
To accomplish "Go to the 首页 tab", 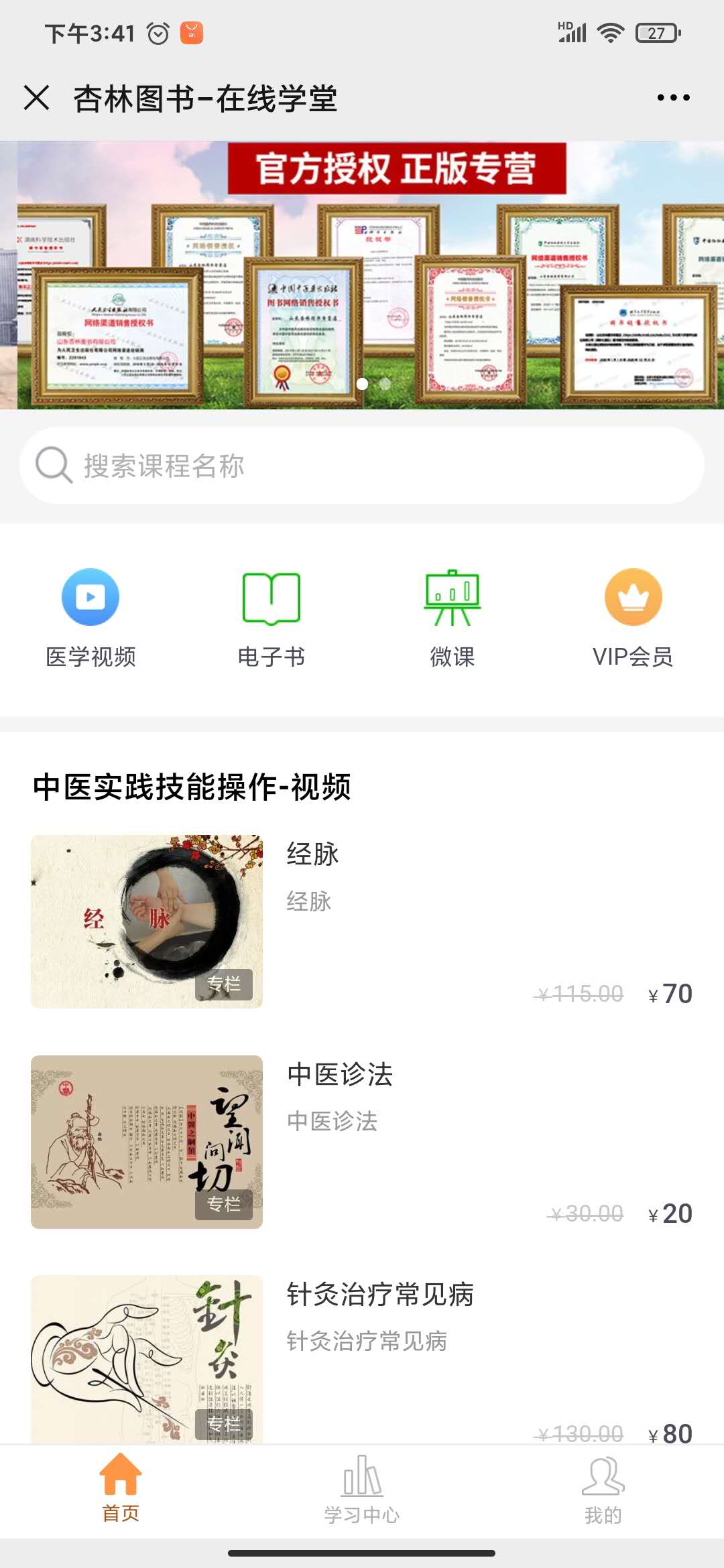I will pos(121,1489).
